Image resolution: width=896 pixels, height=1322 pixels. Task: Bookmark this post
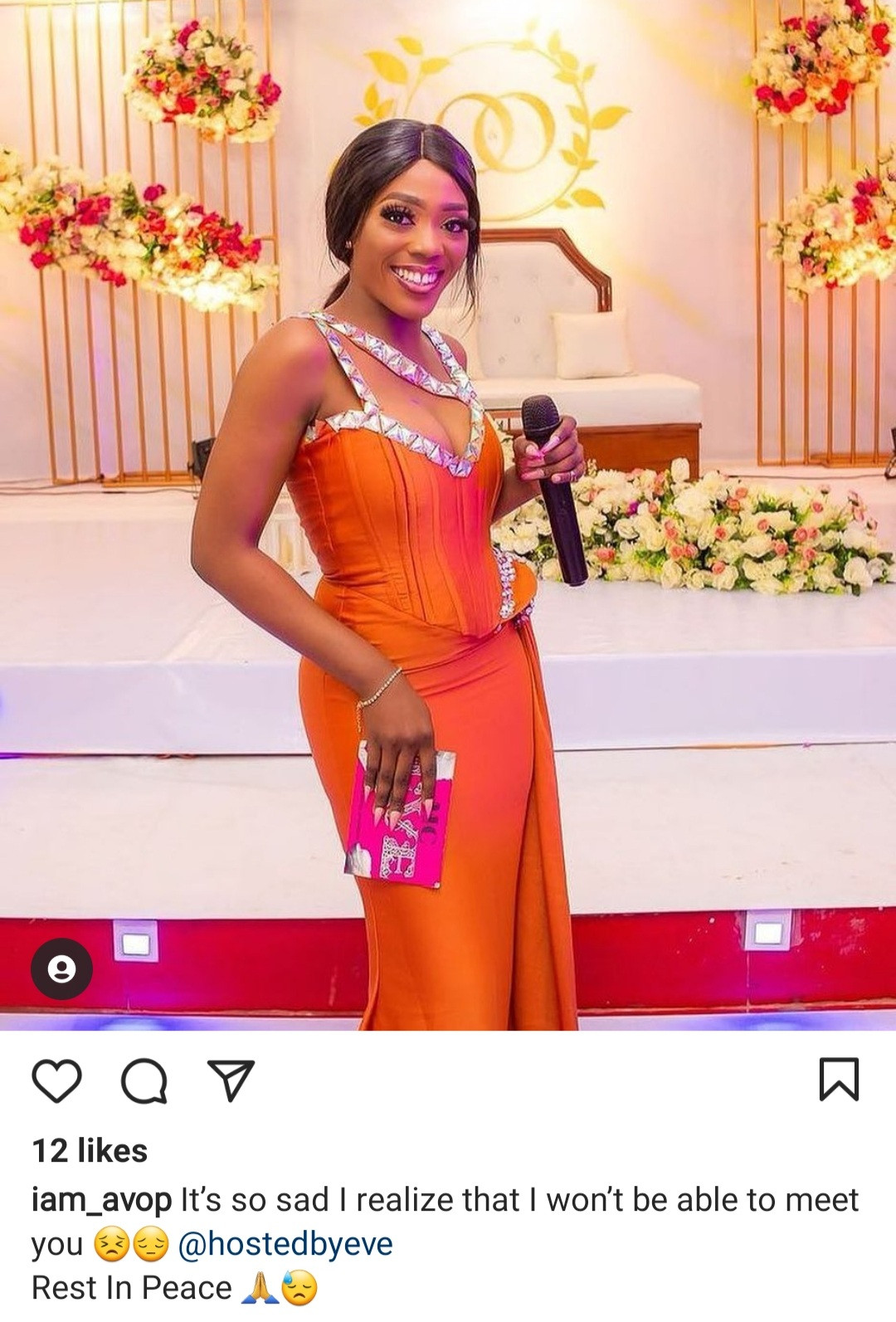[x=839, y=1079]
